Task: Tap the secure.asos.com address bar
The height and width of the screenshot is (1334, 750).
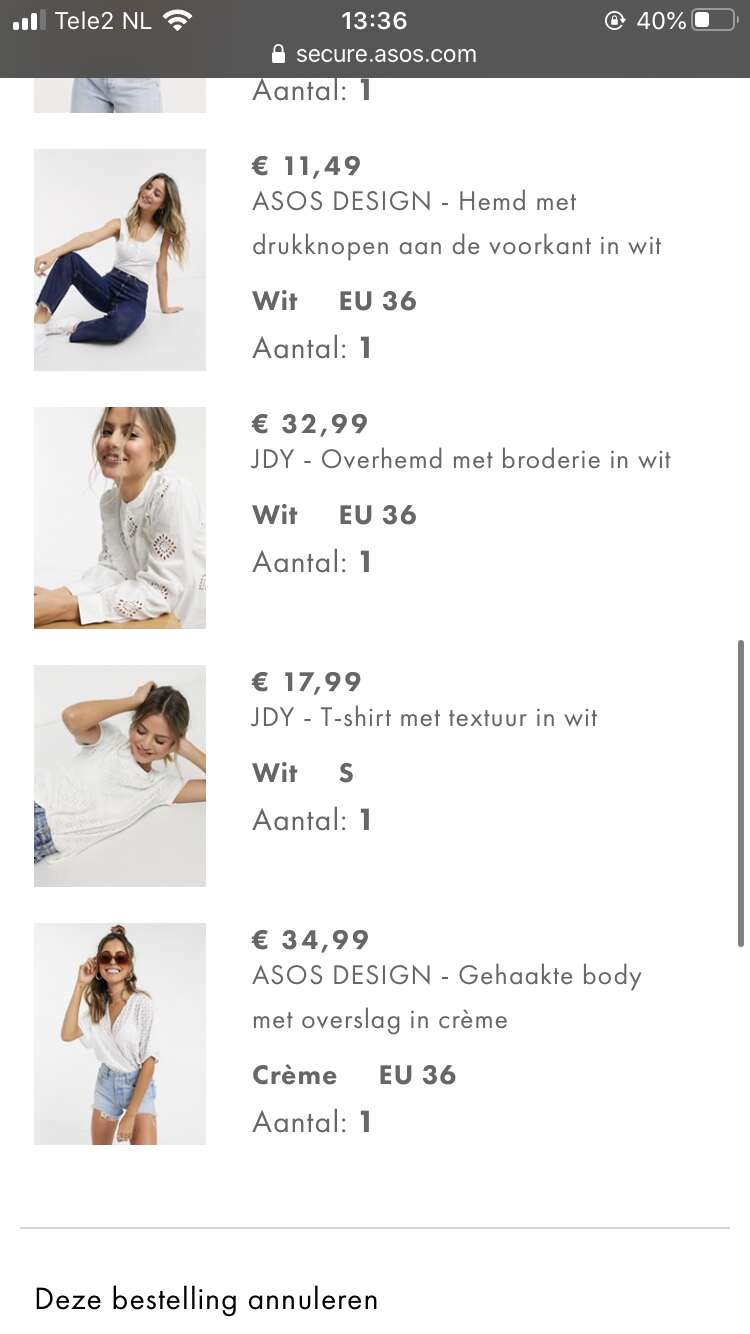Action: (x=375, y=54)
